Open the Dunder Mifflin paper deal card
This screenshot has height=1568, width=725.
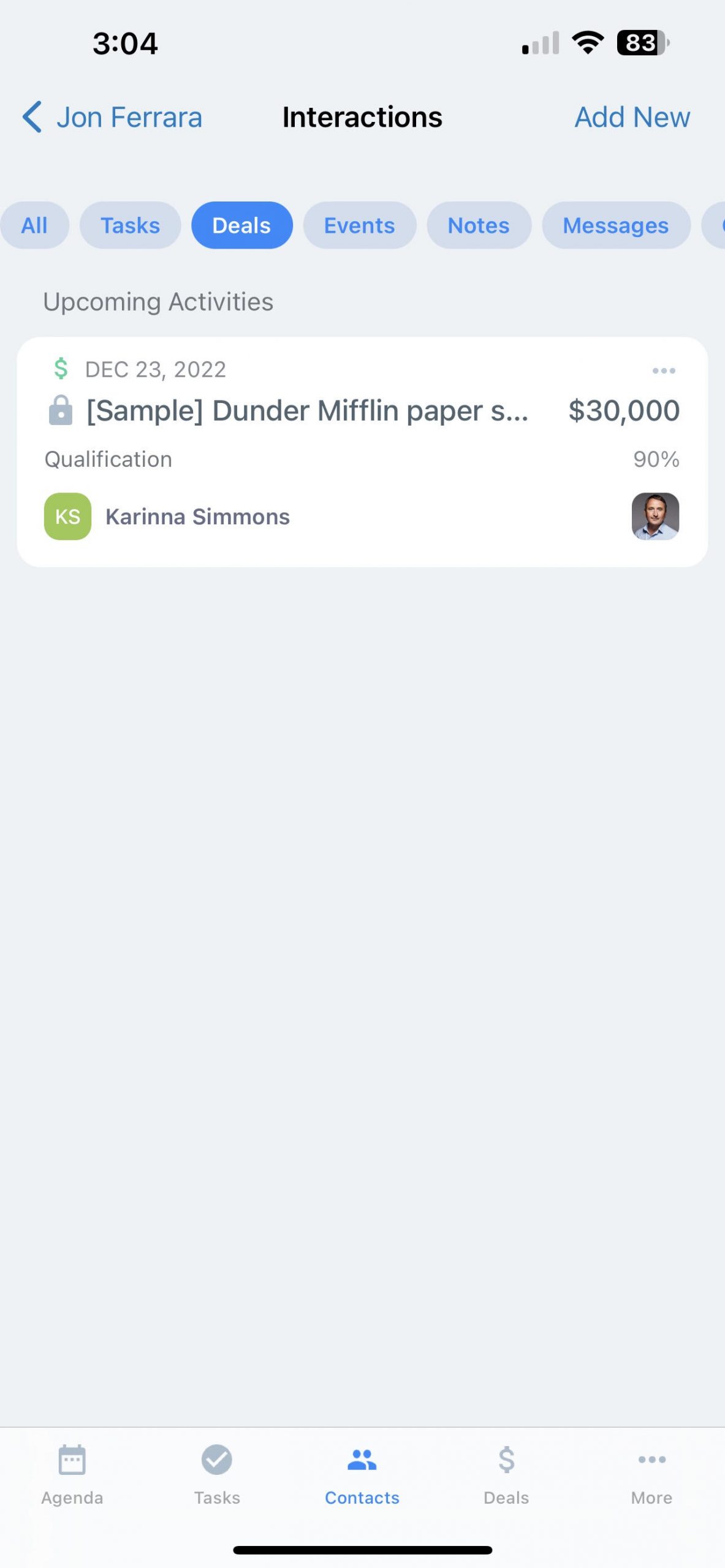tap(306, 410)
